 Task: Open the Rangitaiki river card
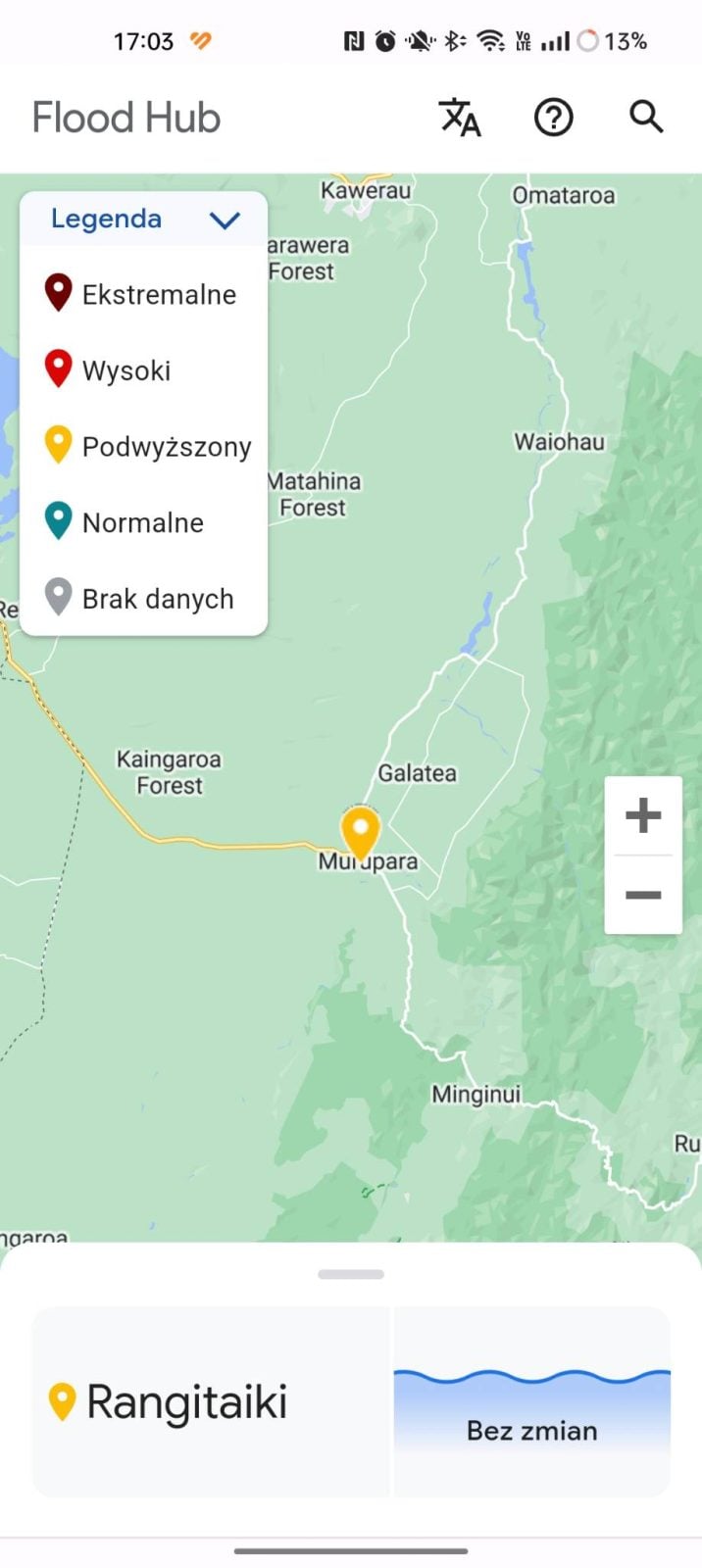pos(211,1401)
